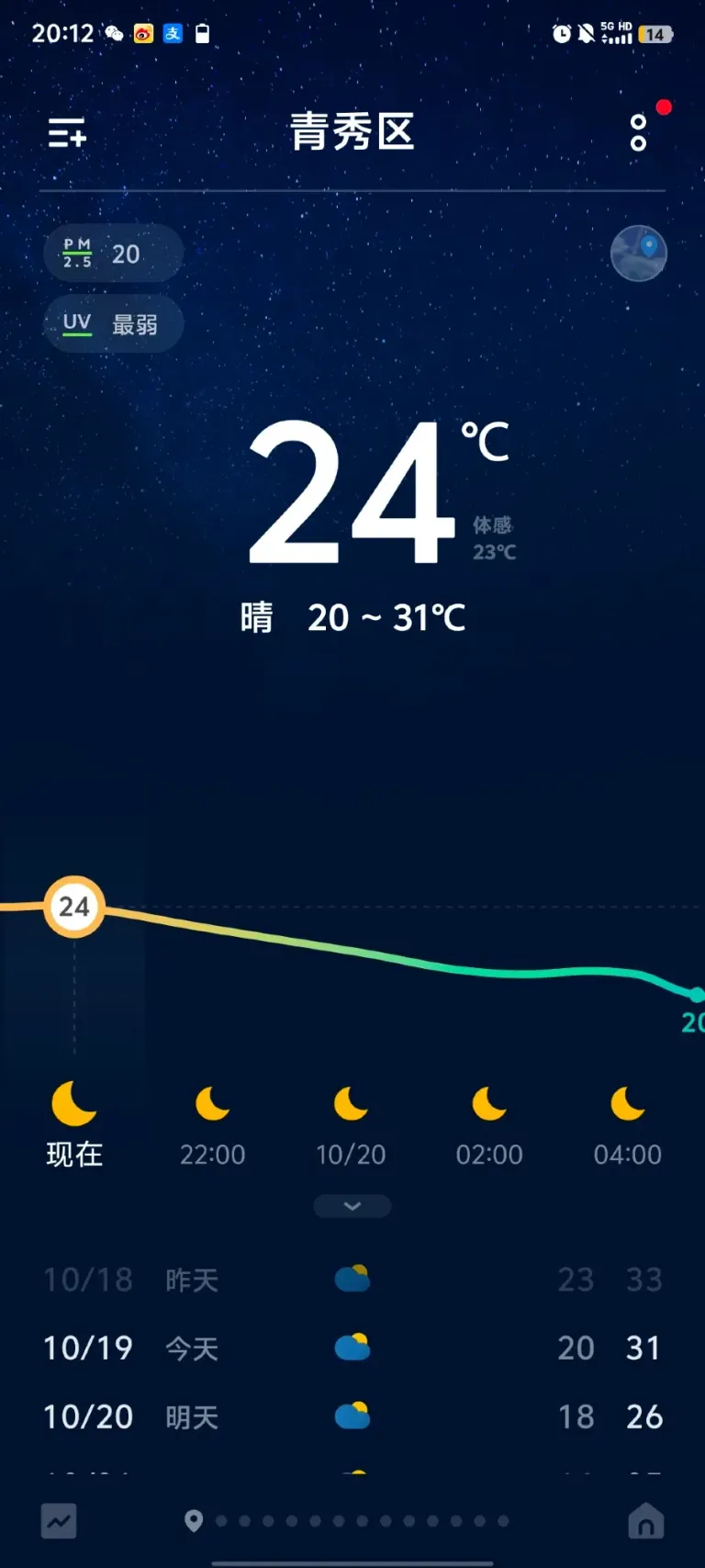
Task: Open the 10/18 昨天 forecast row
Action: pos(352,1280)
